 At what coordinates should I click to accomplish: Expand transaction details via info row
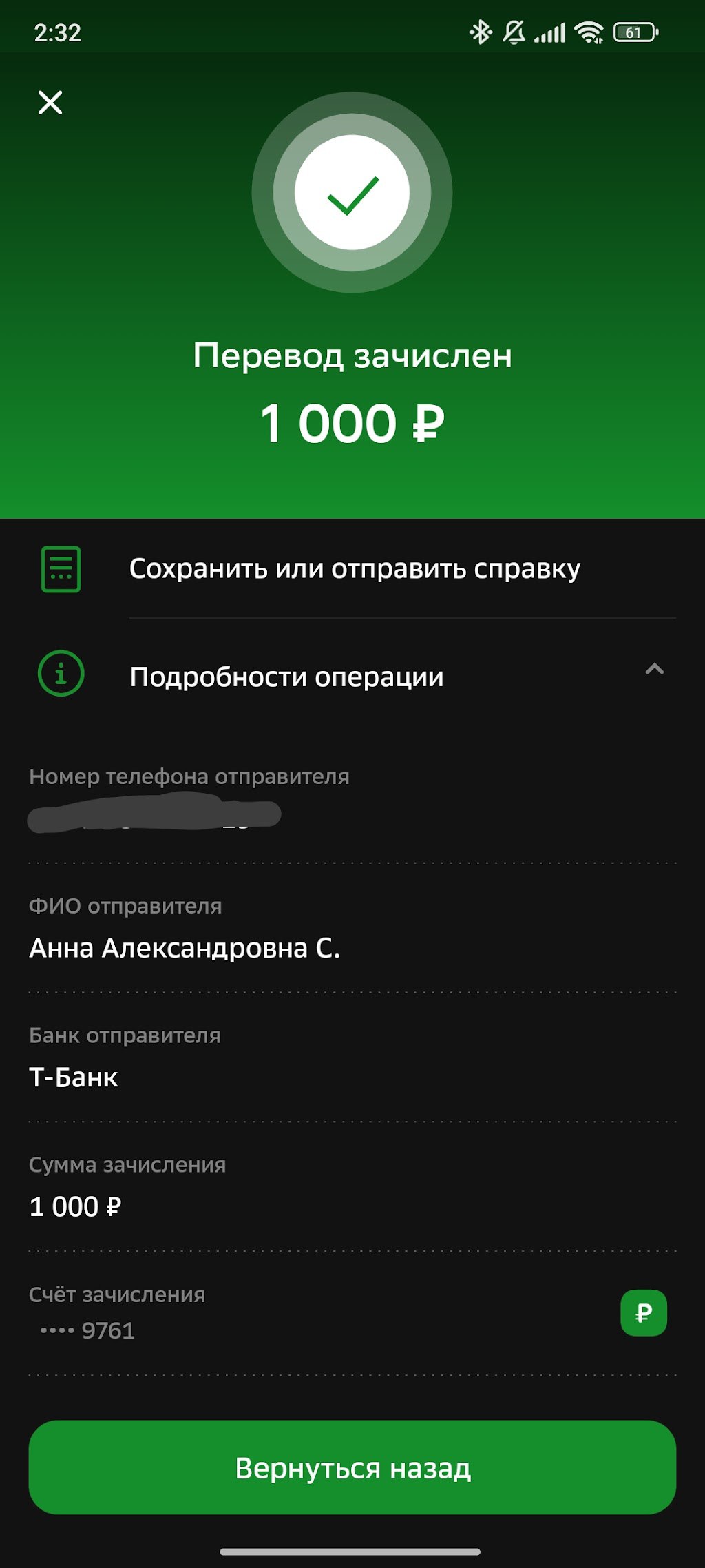(x=288, y=676)
